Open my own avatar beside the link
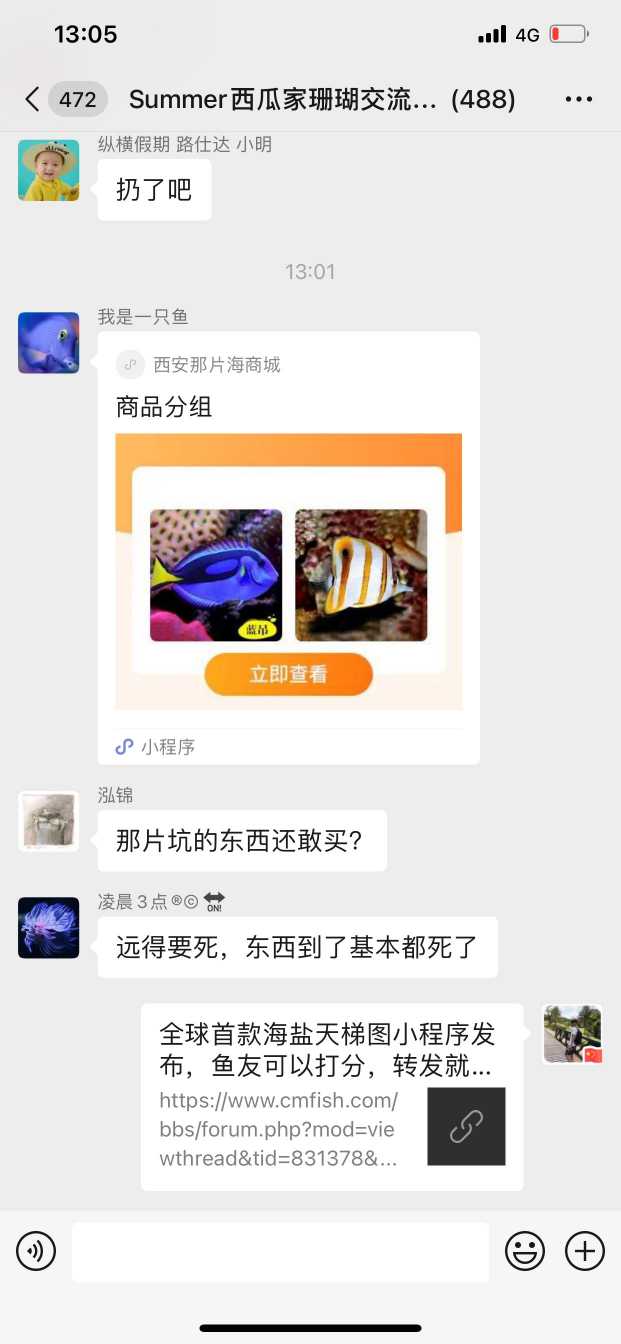The height and width of the screenshot is (1344, 621). [572, 1034]
